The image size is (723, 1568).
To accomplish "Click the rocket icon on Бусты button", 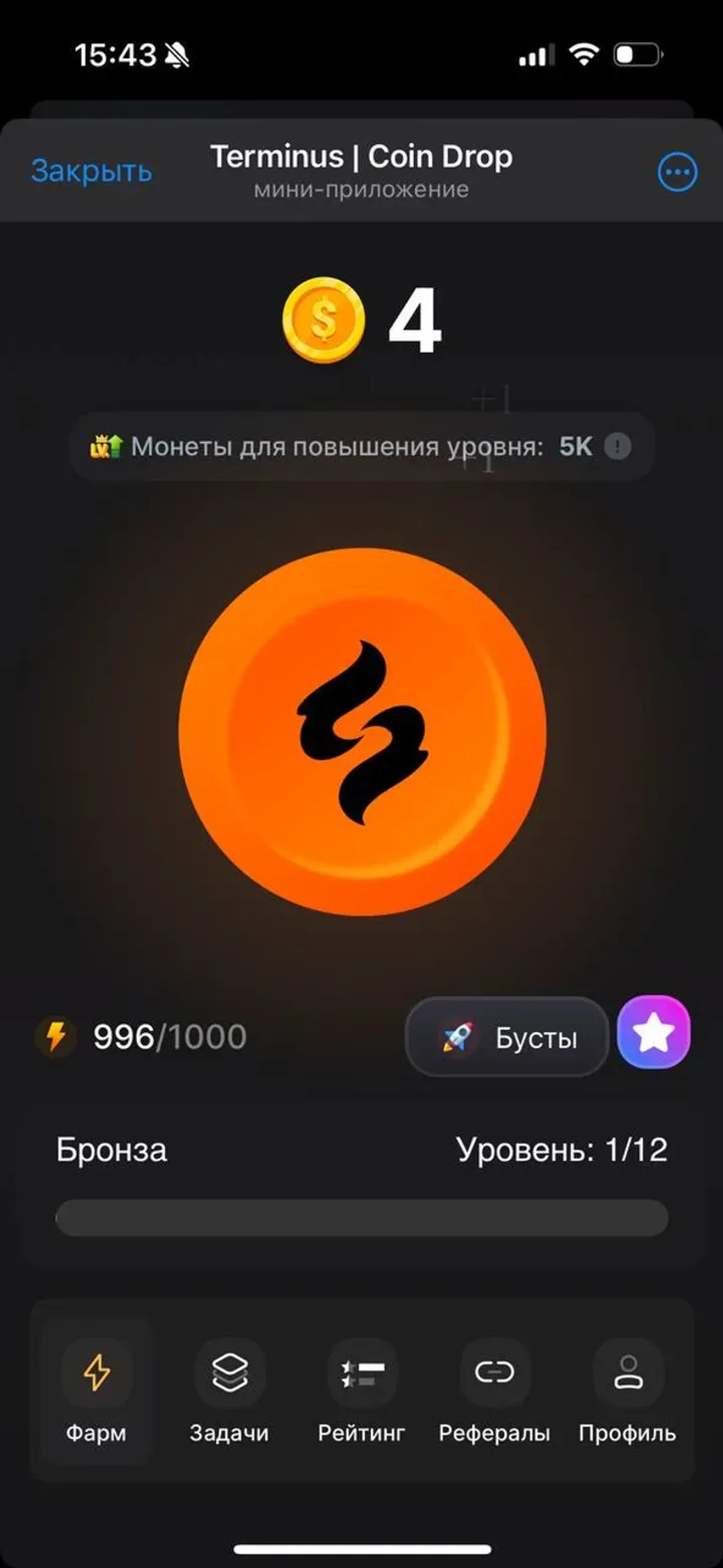I will 458,1038.
